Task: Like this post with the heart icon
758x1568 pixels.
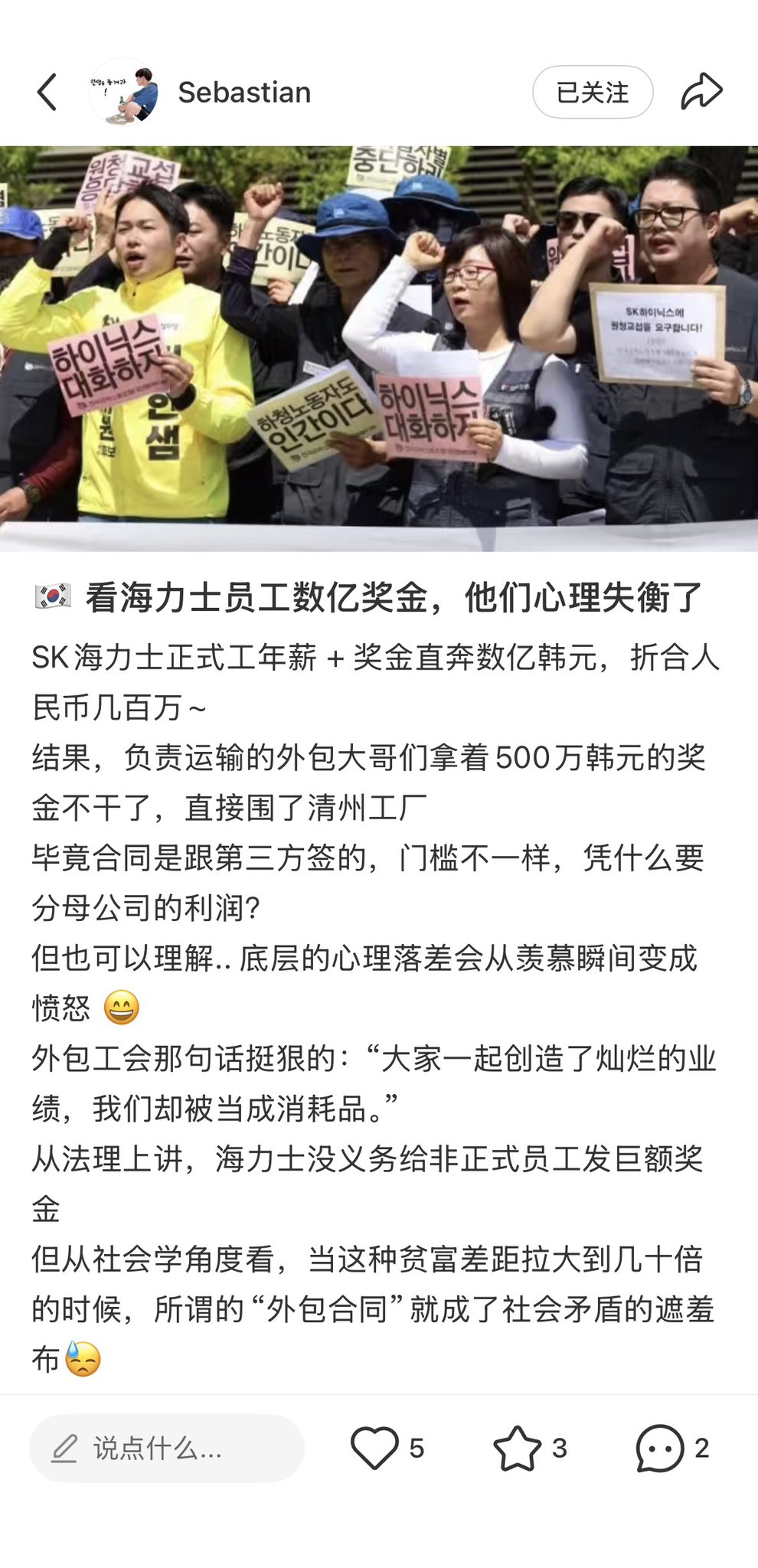Action: pos(374,1448)
